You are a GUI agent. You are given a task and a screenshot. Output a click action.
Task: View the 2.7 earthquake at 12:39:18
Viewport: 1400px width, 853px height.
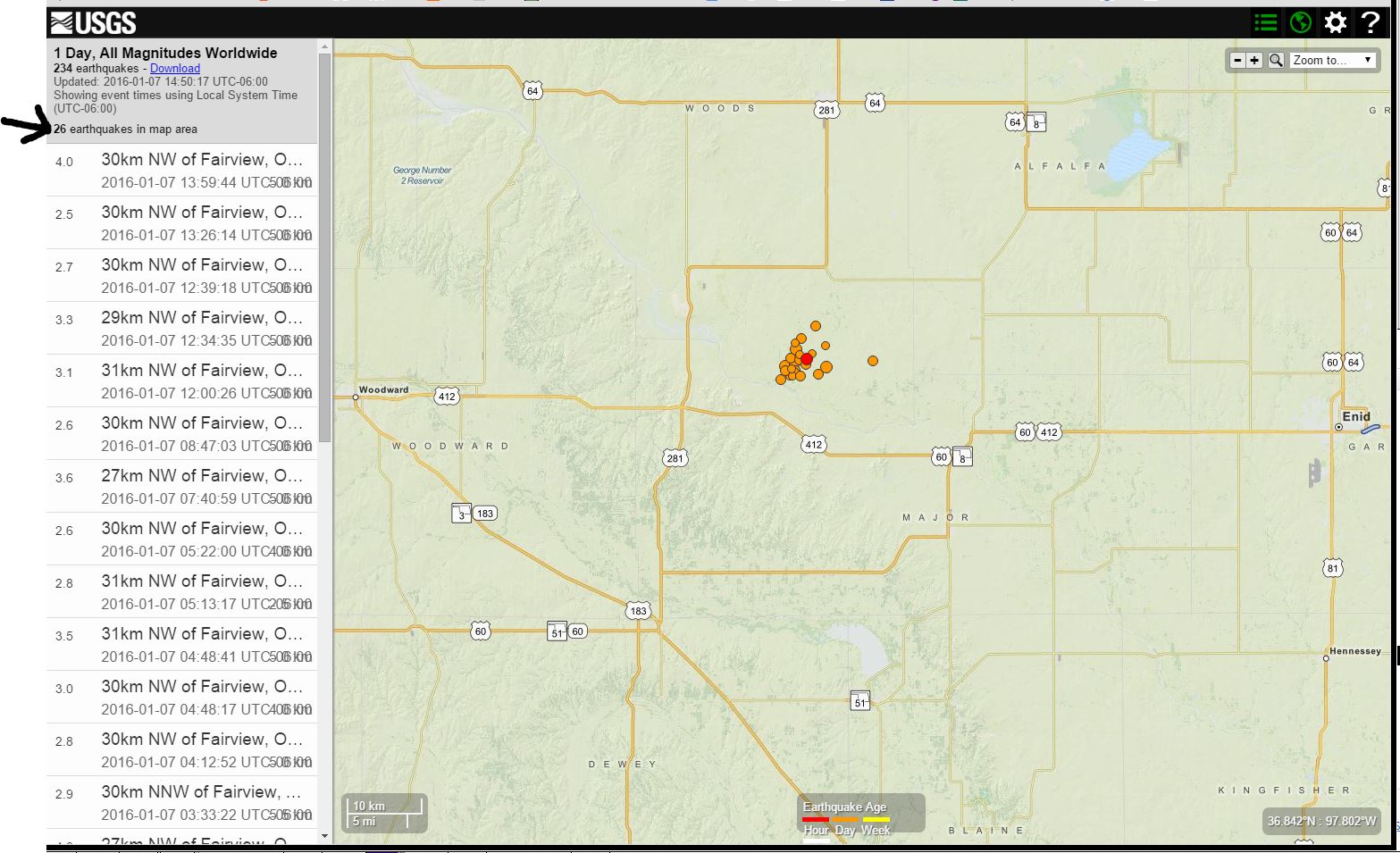tap(182, 276)
